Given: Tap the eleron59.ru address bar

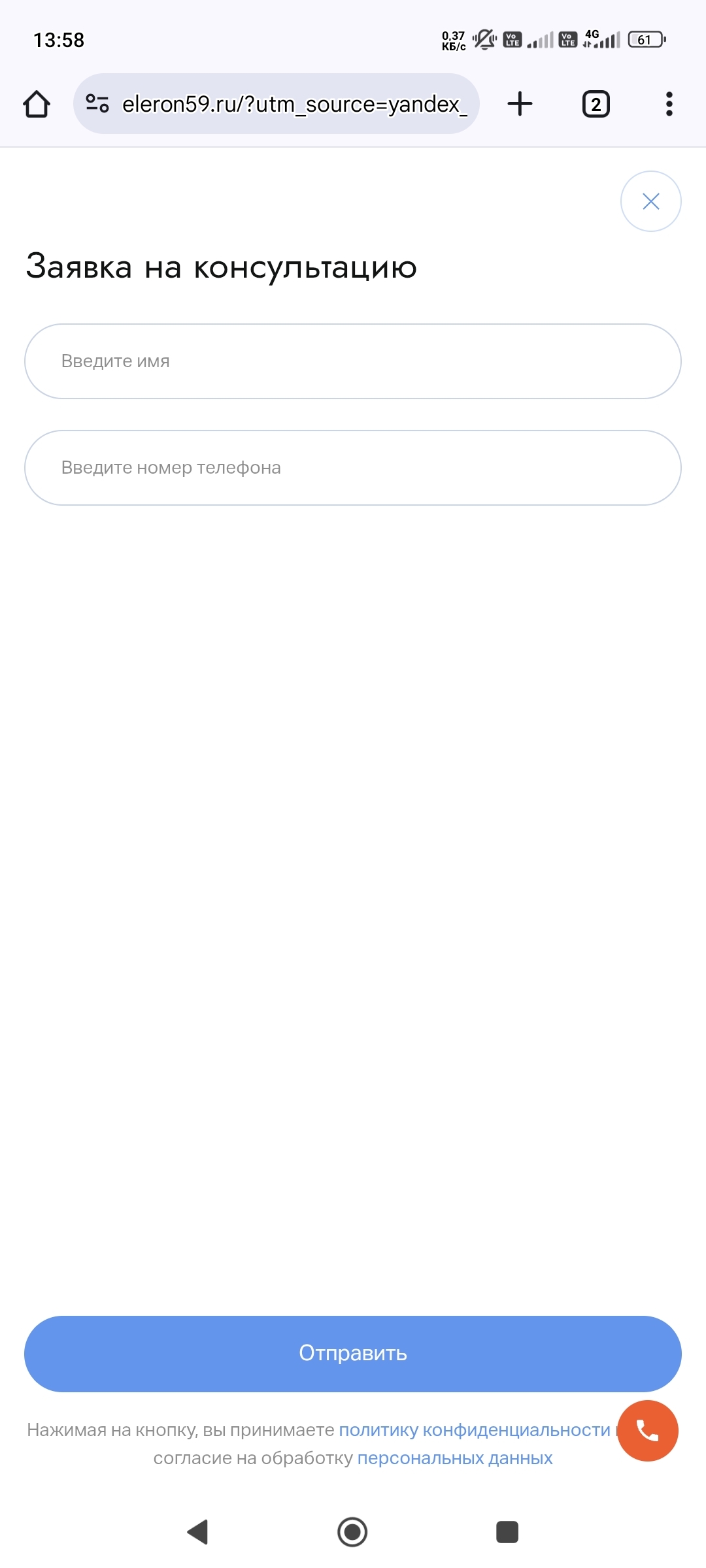Looking at the screenshot, I should tap(294, 104).
